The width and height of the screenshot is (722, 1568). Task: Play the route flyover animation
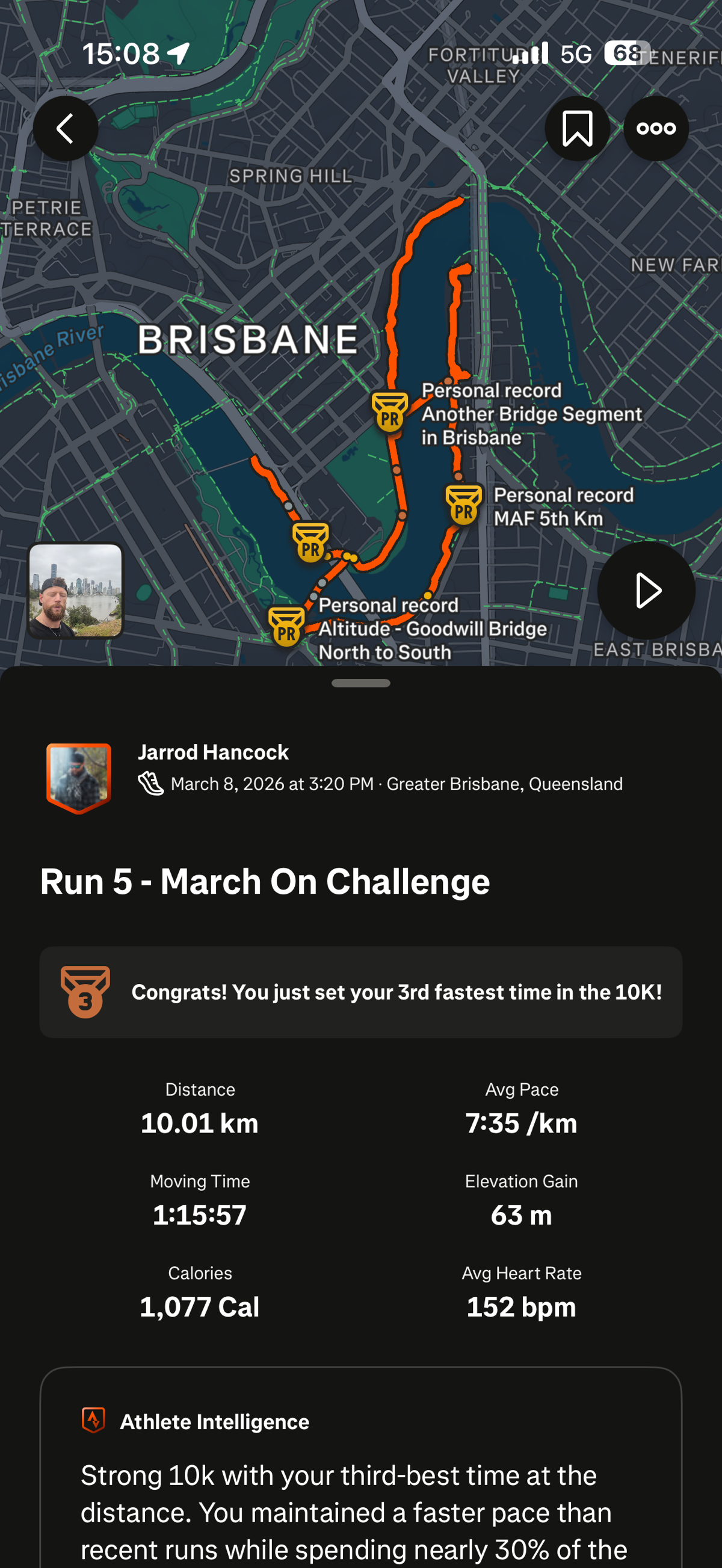pyautogui.click(x=646, y=590)
